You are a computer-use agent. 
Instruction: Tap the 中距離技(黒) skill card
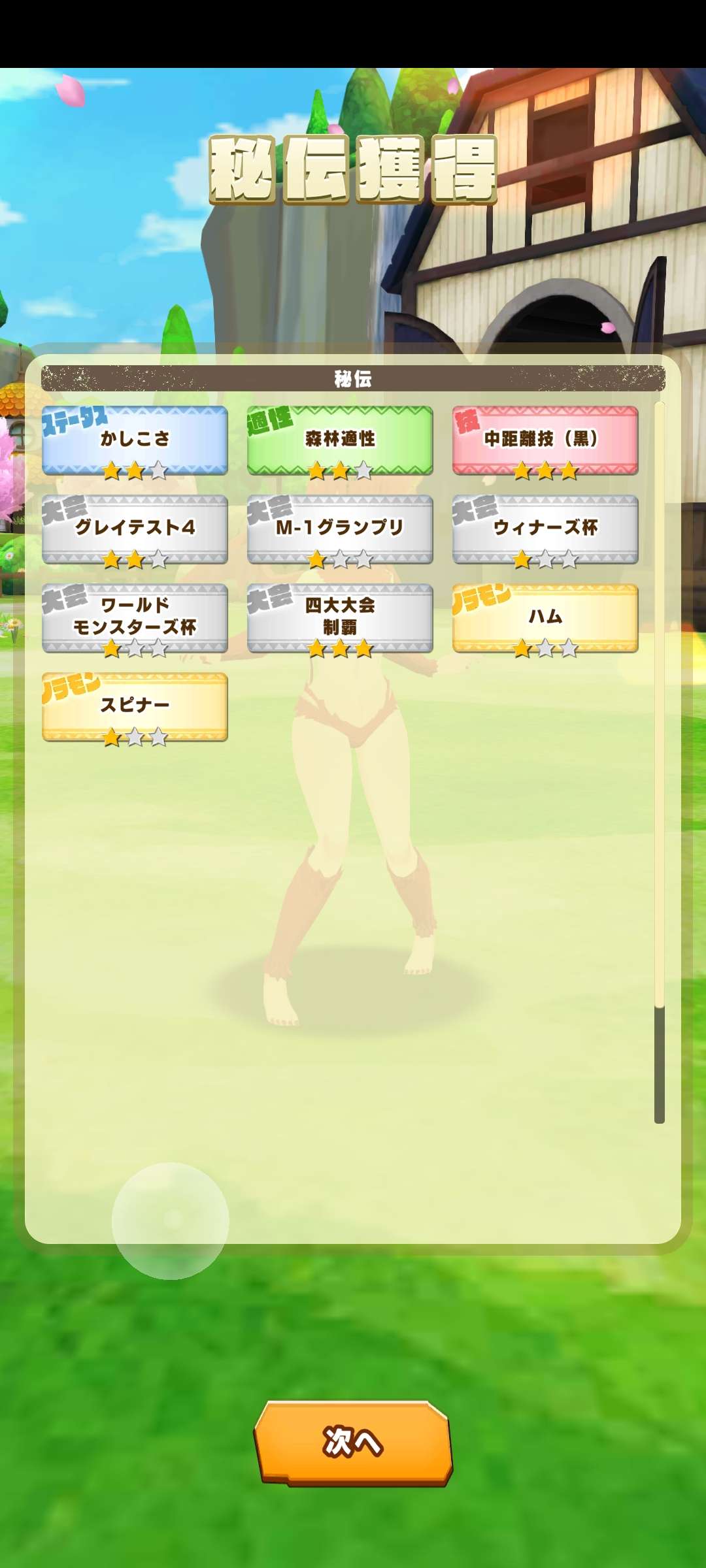545,440
